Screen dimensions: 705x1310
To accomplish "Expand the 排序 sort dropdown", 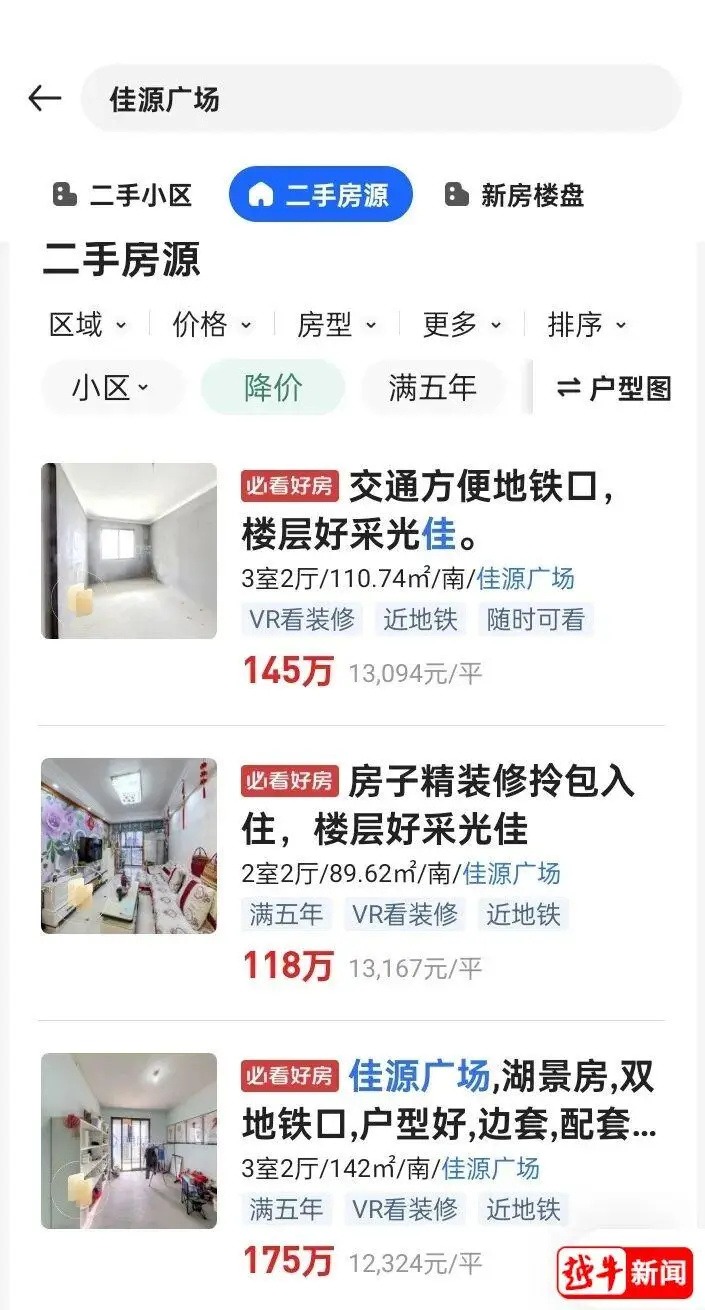I will tap(586, 325).
